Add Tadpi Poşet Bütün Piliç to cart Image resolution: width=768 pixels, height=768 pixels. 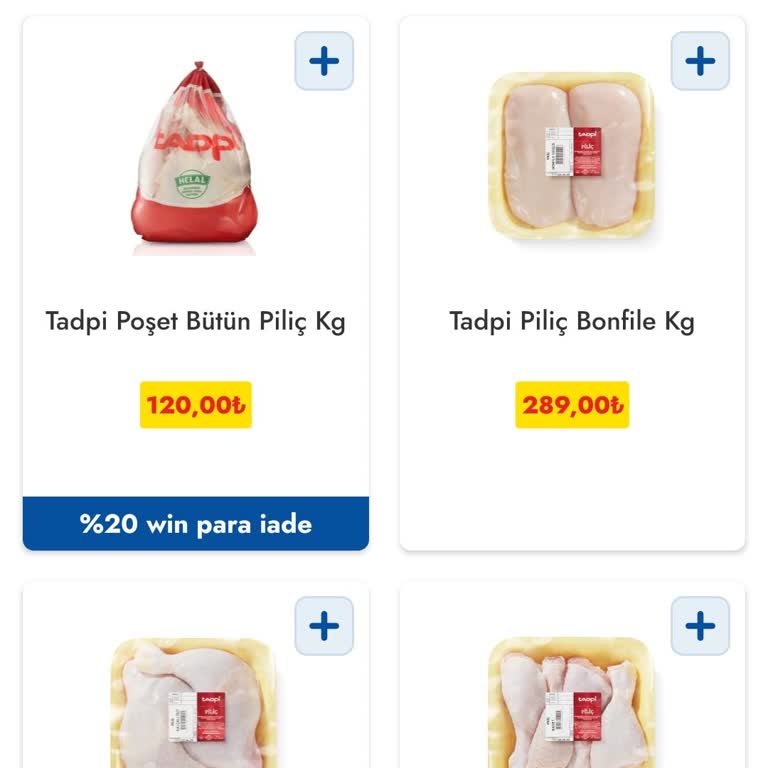(324, 61)
